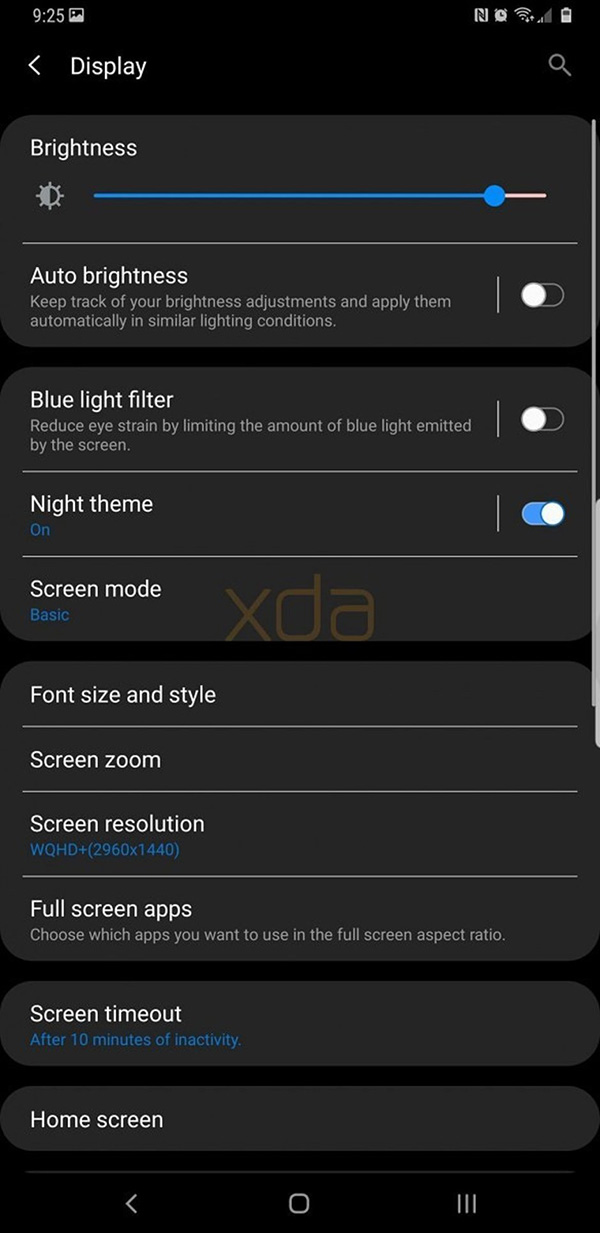Open recent apps from navigation bar
Viewport: 600px width, 1233px height.
466,1203
